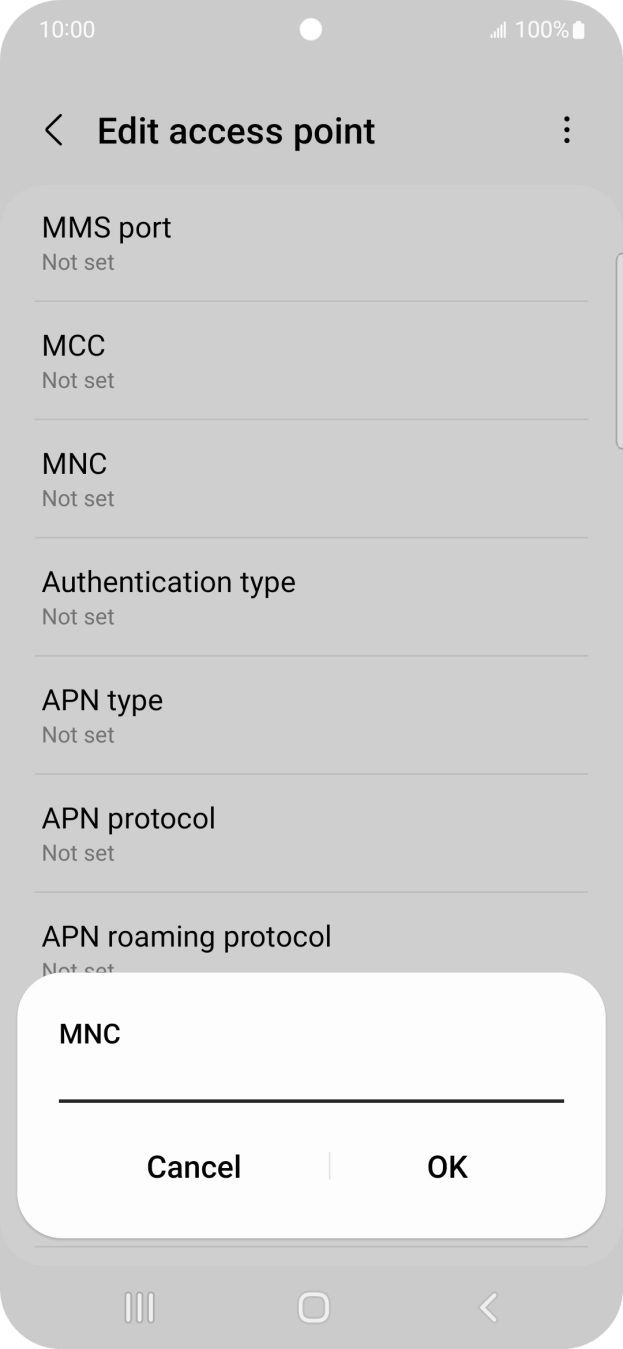Screen dimensions: 623x1349
Task: Confirm the MNC dialog with OK
Action: click(x=447, y=1167)
